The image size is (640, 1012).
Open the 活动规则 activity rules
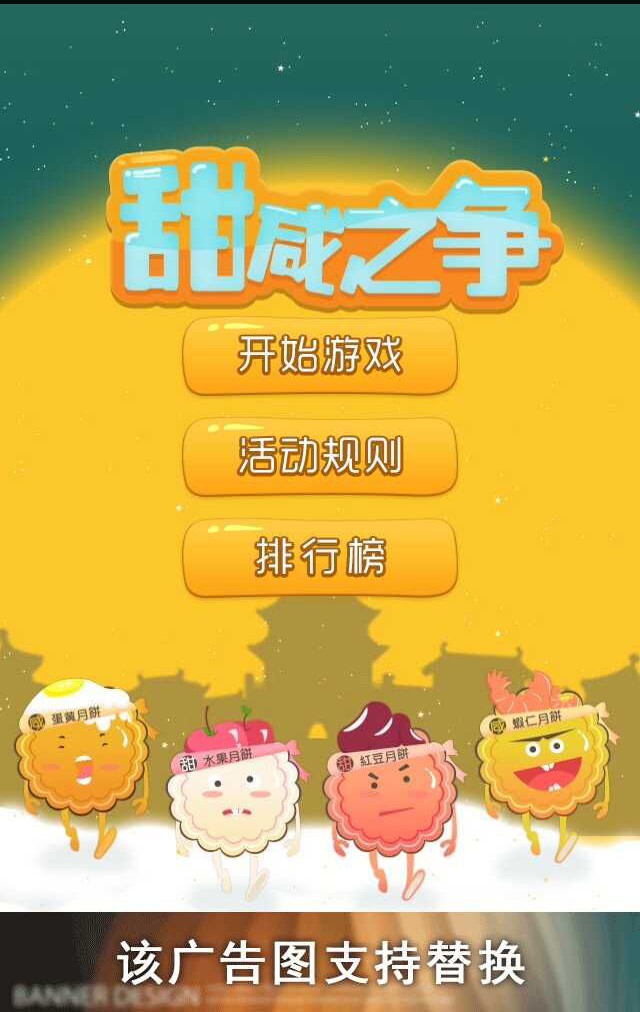[x=320, y=457]
